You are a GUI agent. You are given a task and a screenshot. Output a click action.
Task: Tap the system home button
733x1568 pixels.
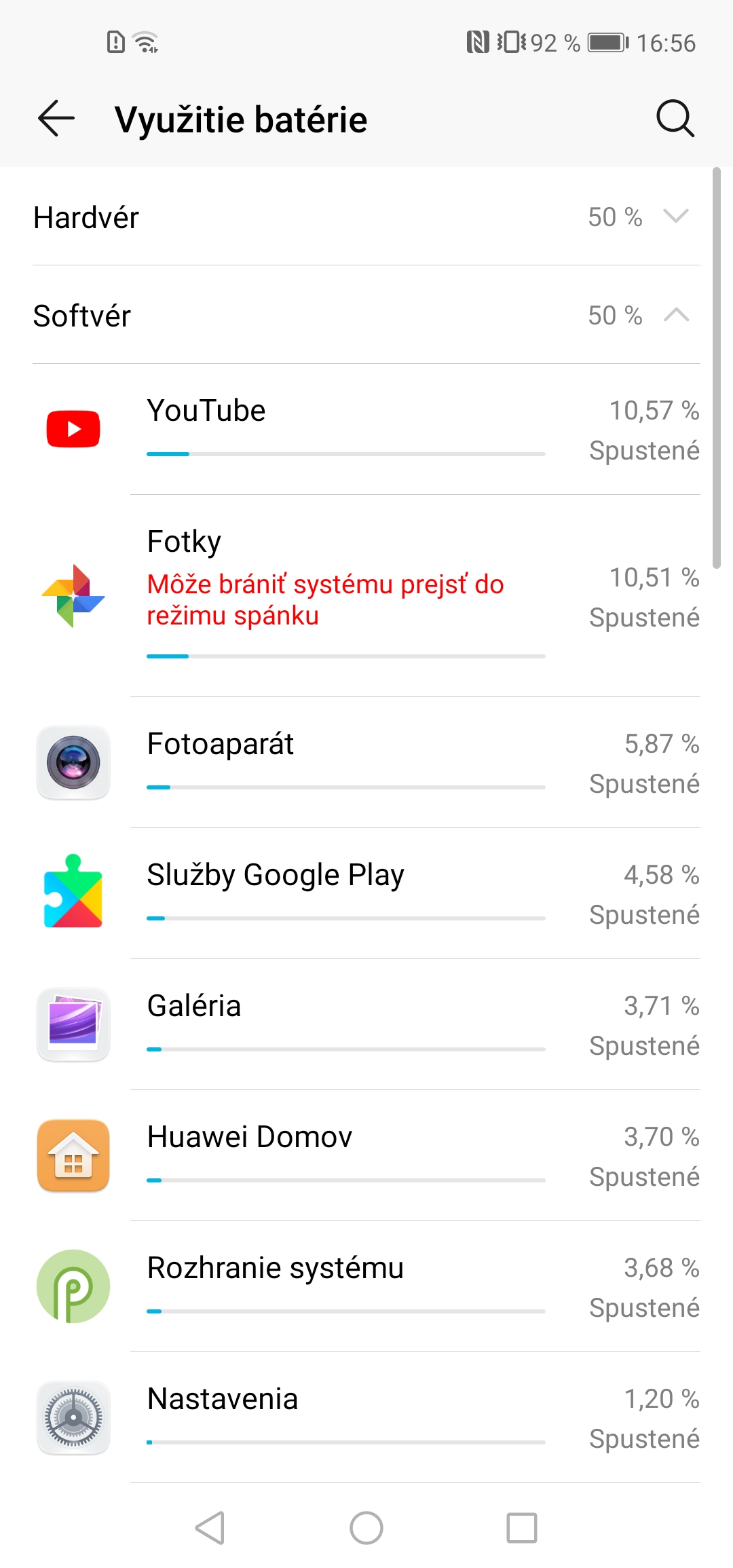[x=366, y=1528]
